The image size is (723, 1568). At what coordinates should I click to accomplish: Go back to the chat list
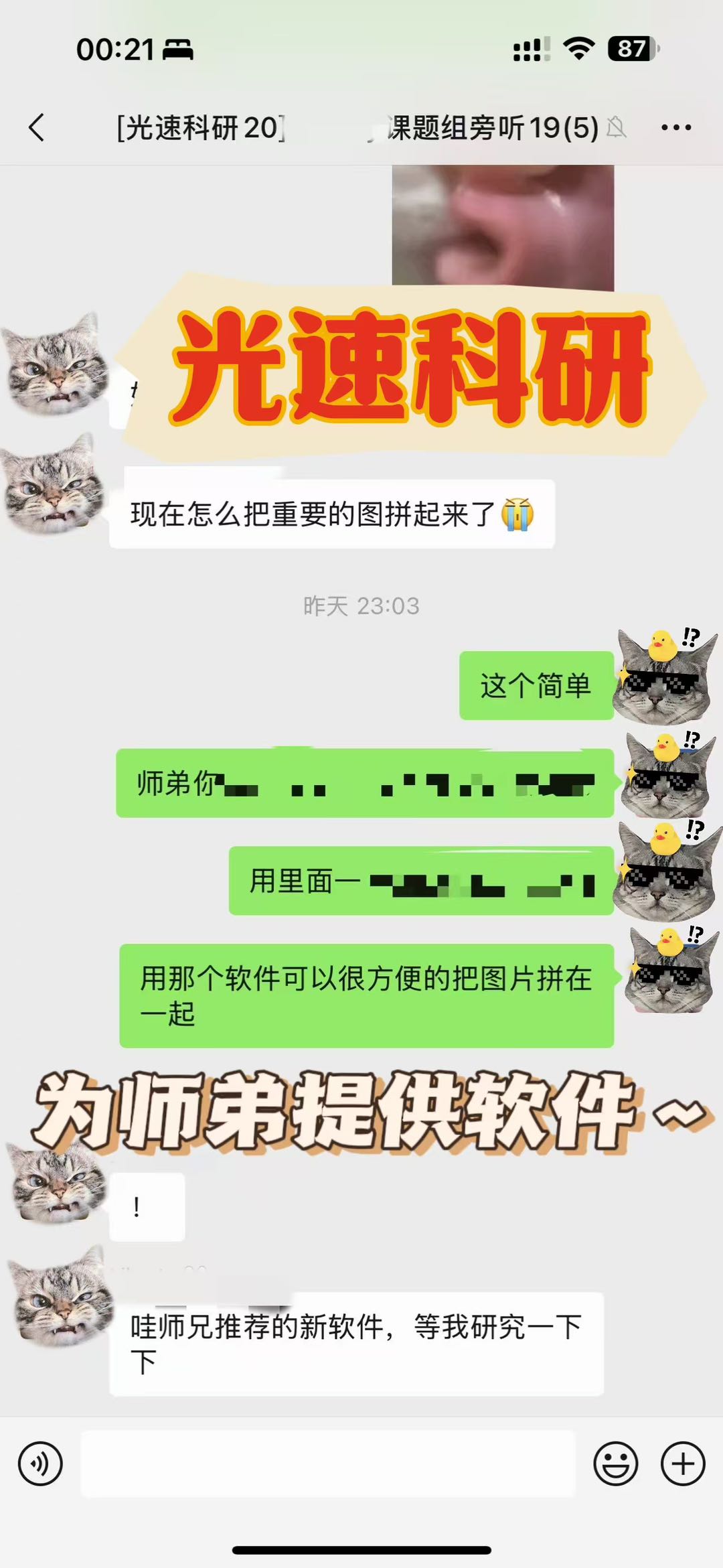[x=37, y=127]
